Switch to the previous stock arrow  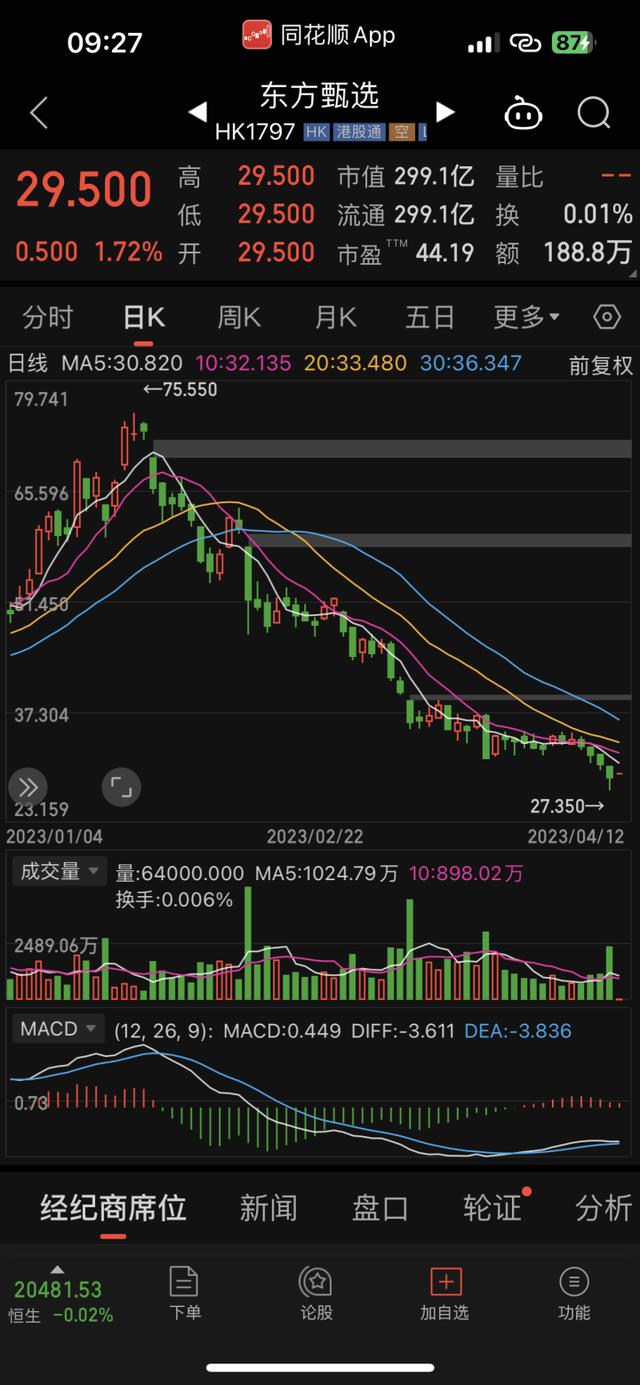pyautogui.click(x=198, y=111)
